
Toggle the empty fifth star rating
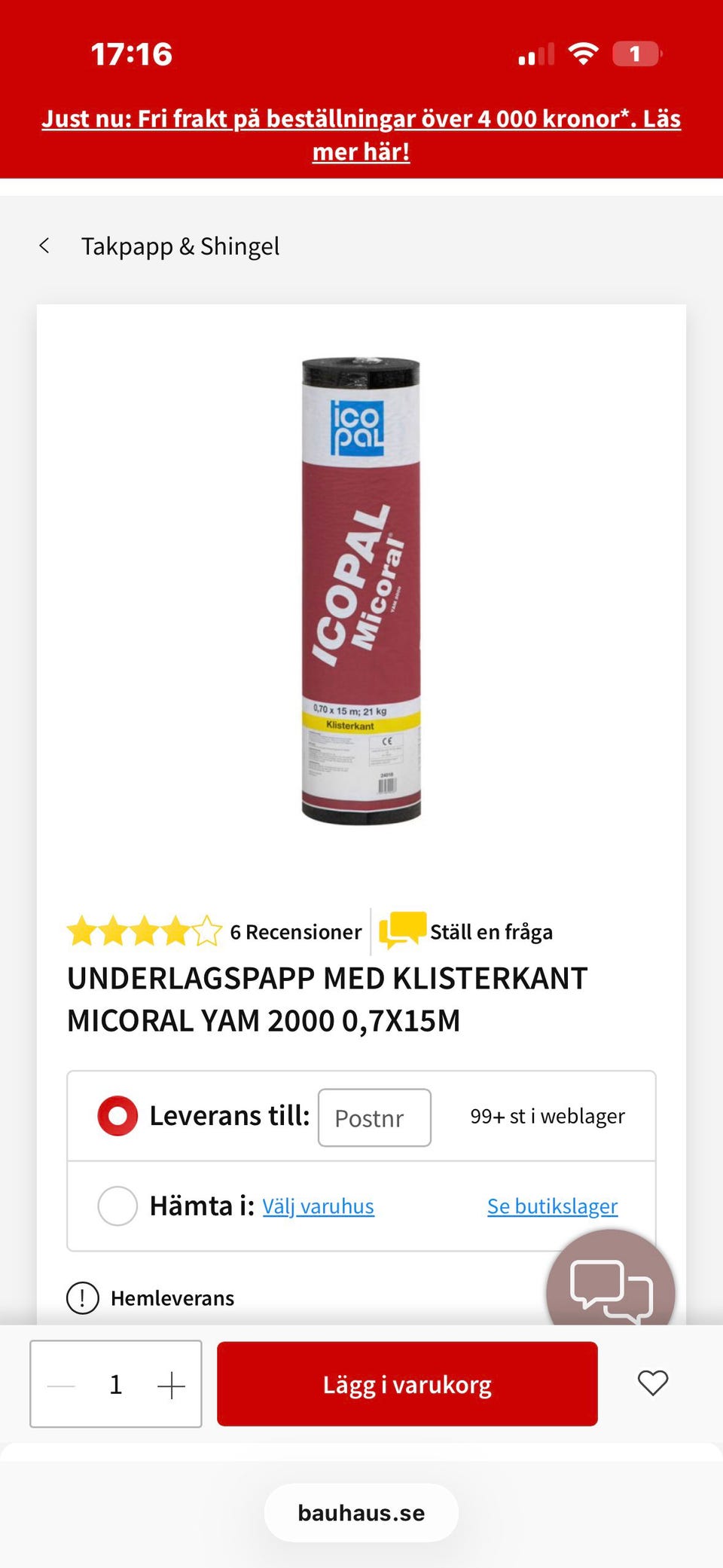pos(206,931)
